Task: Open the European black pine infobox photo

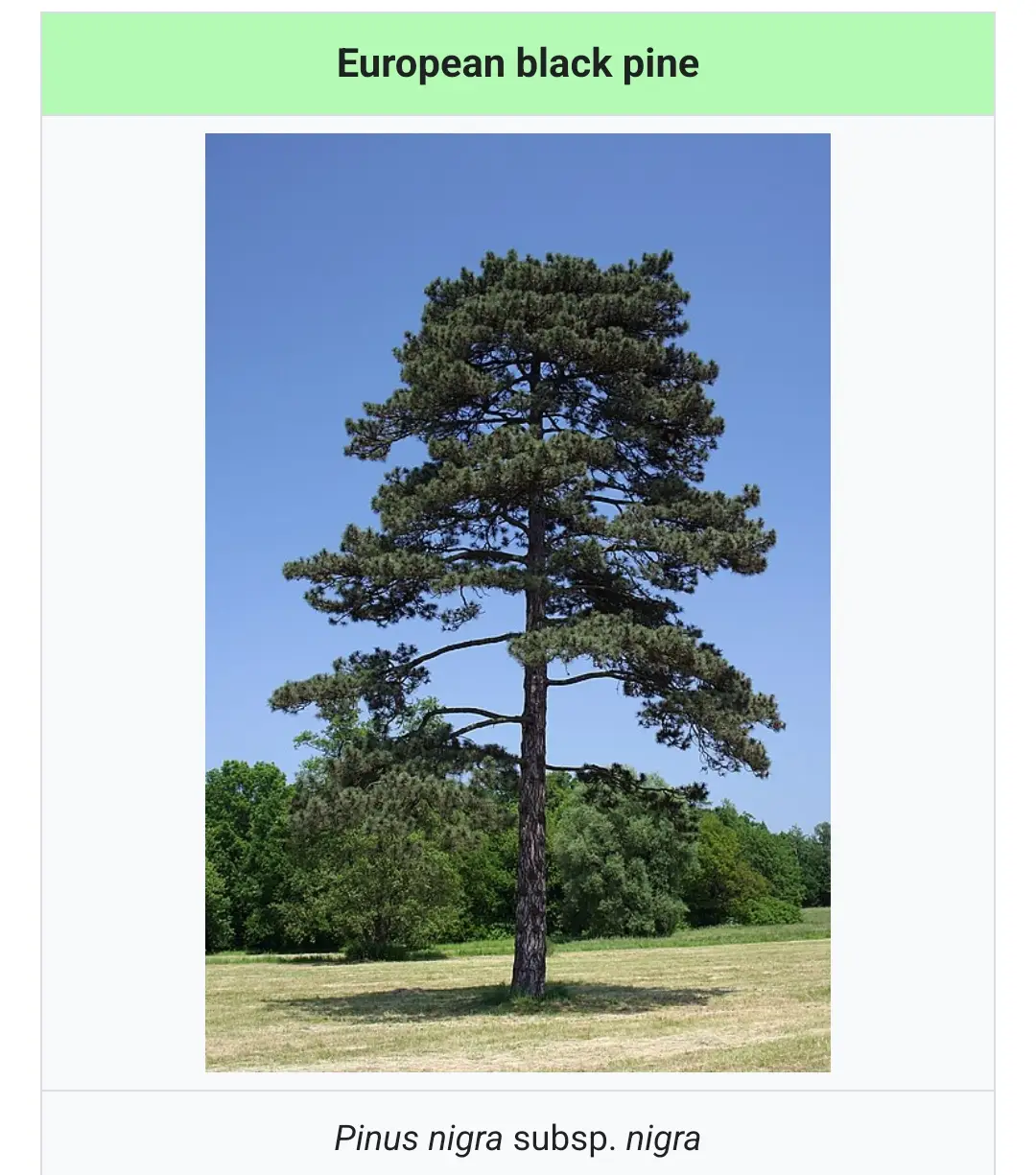Action: click(x=517, y=601)
